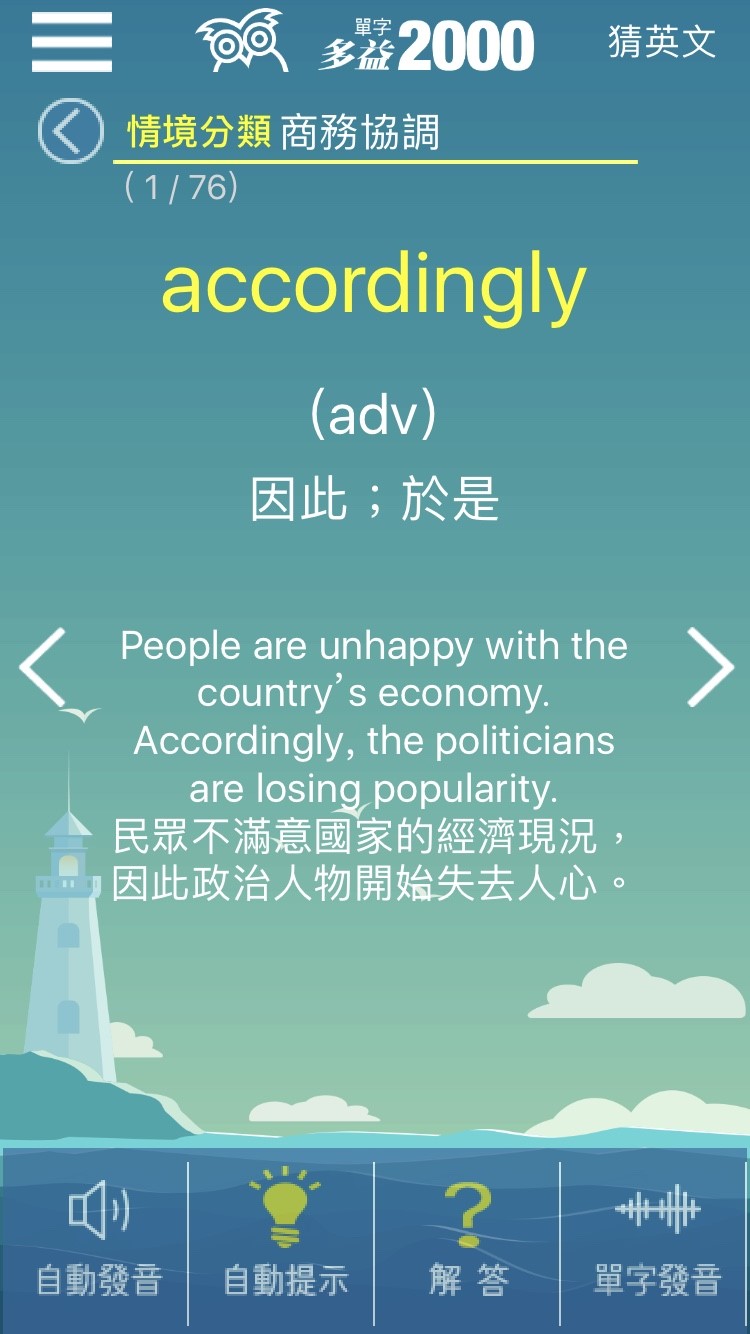750x1334 pixels.
Task: Show the previous vocabulary word
Action: (x=43, y=667)
